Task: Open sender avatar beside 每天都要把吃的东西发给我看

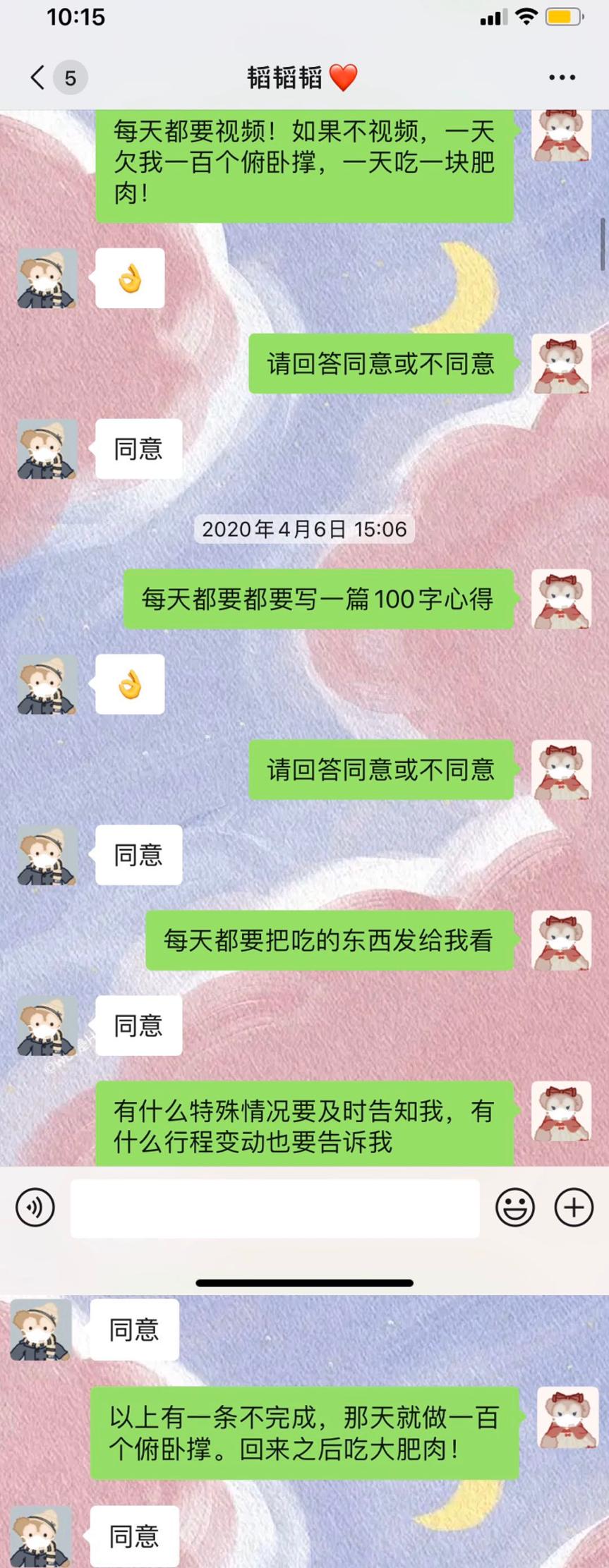Action: click(561, 940)
